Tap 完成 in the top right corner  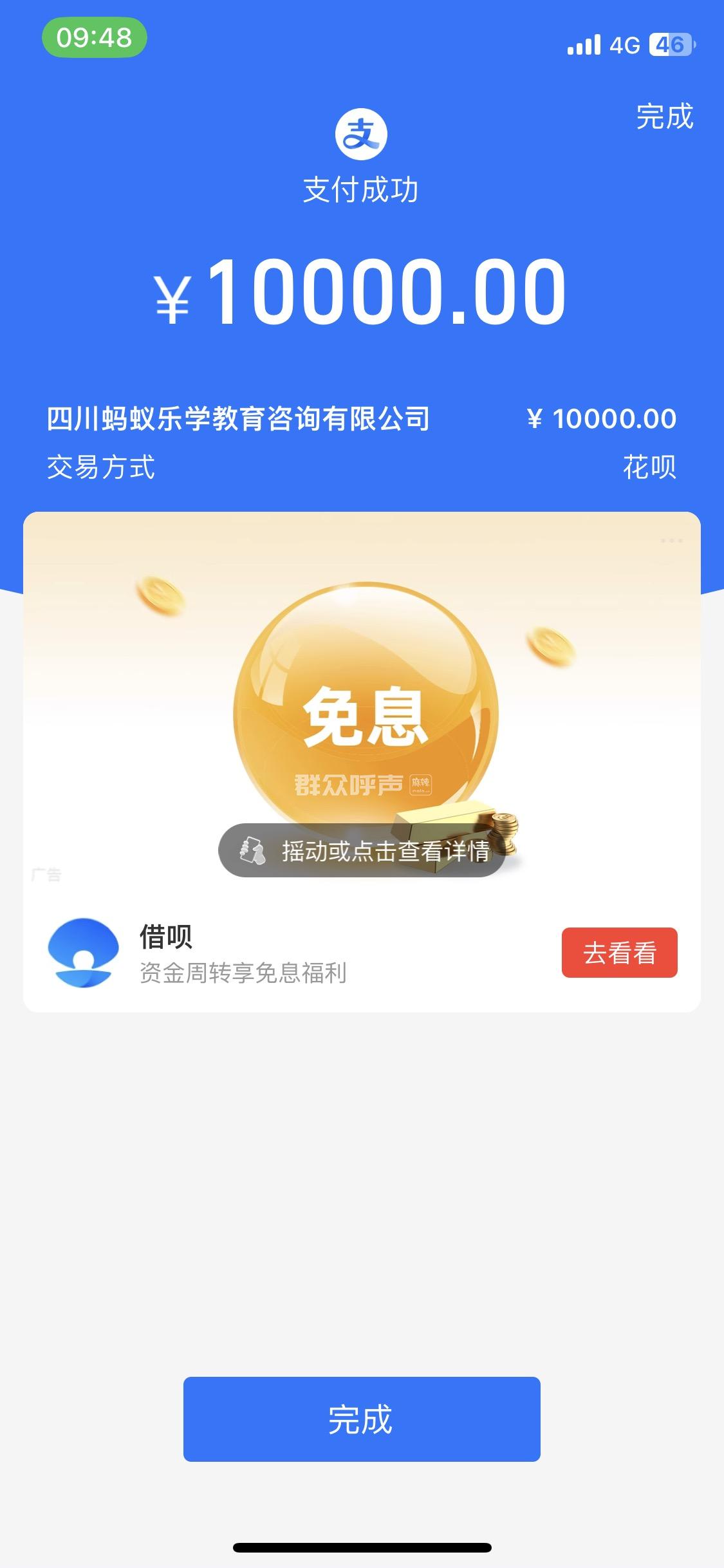click(664, 117)
